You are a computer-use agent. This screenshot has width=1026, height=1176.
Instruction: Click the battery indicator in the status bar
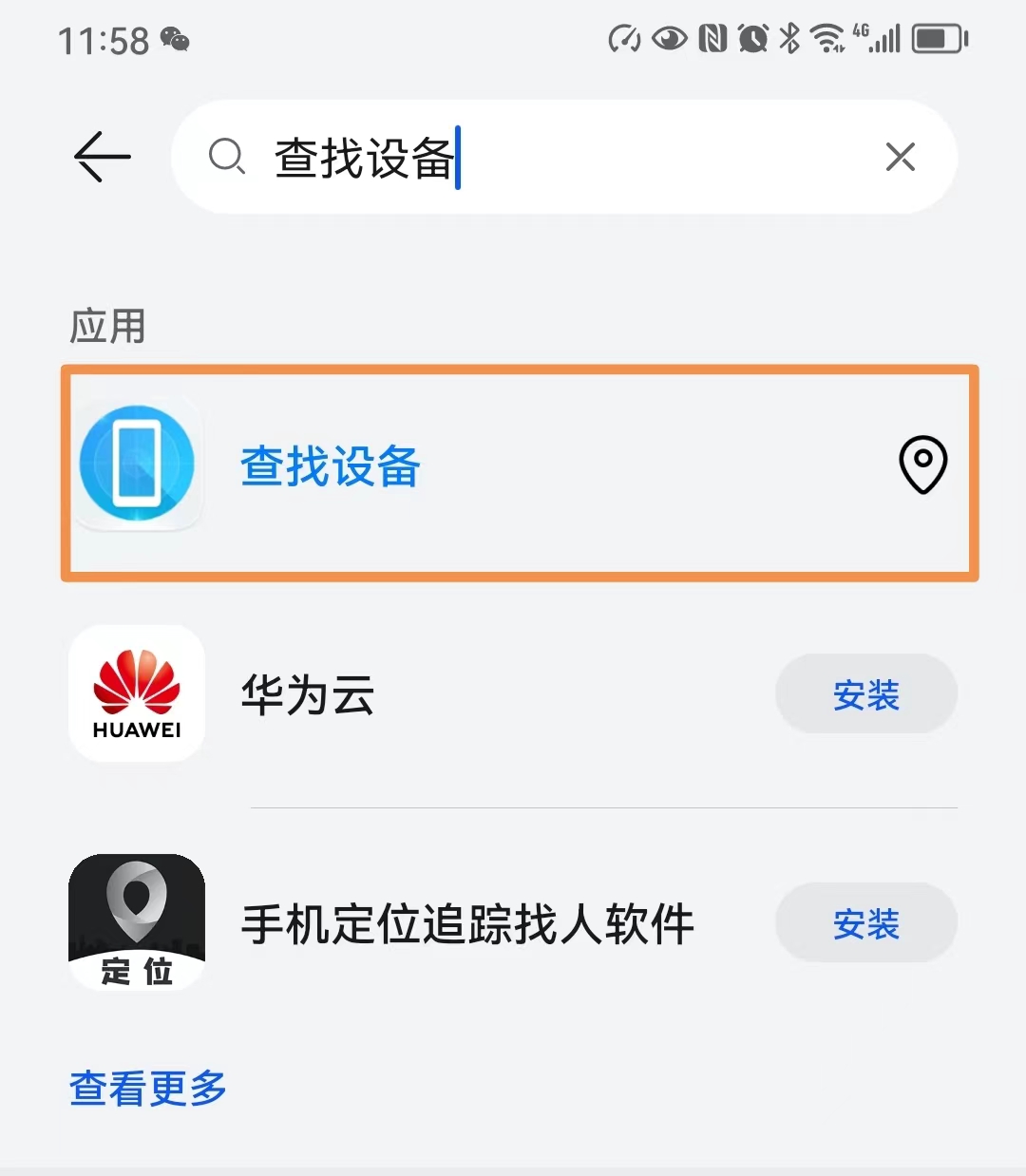tap(938, 38)
